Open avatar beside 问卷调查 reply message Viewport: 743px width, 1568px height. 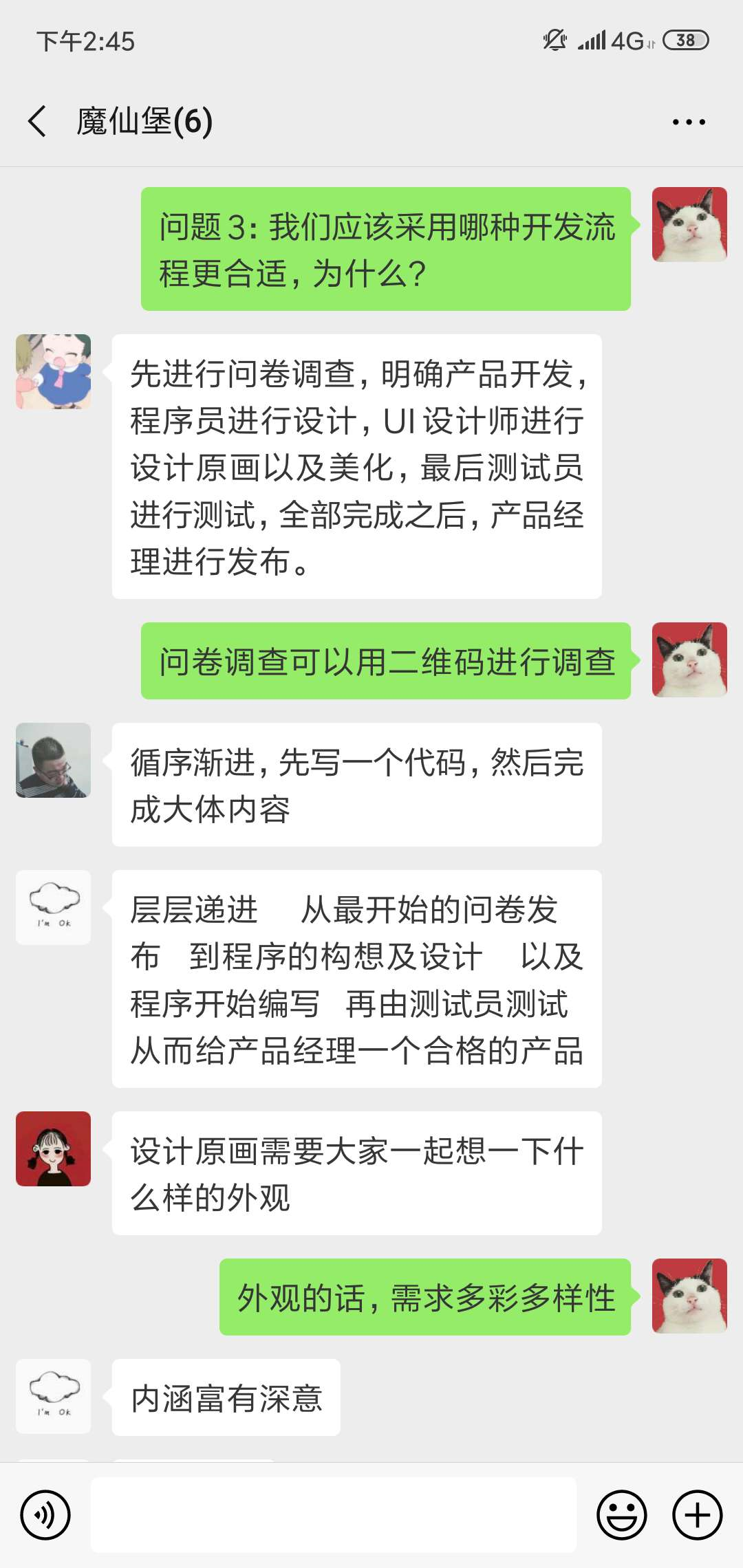(x=689, y=660)
